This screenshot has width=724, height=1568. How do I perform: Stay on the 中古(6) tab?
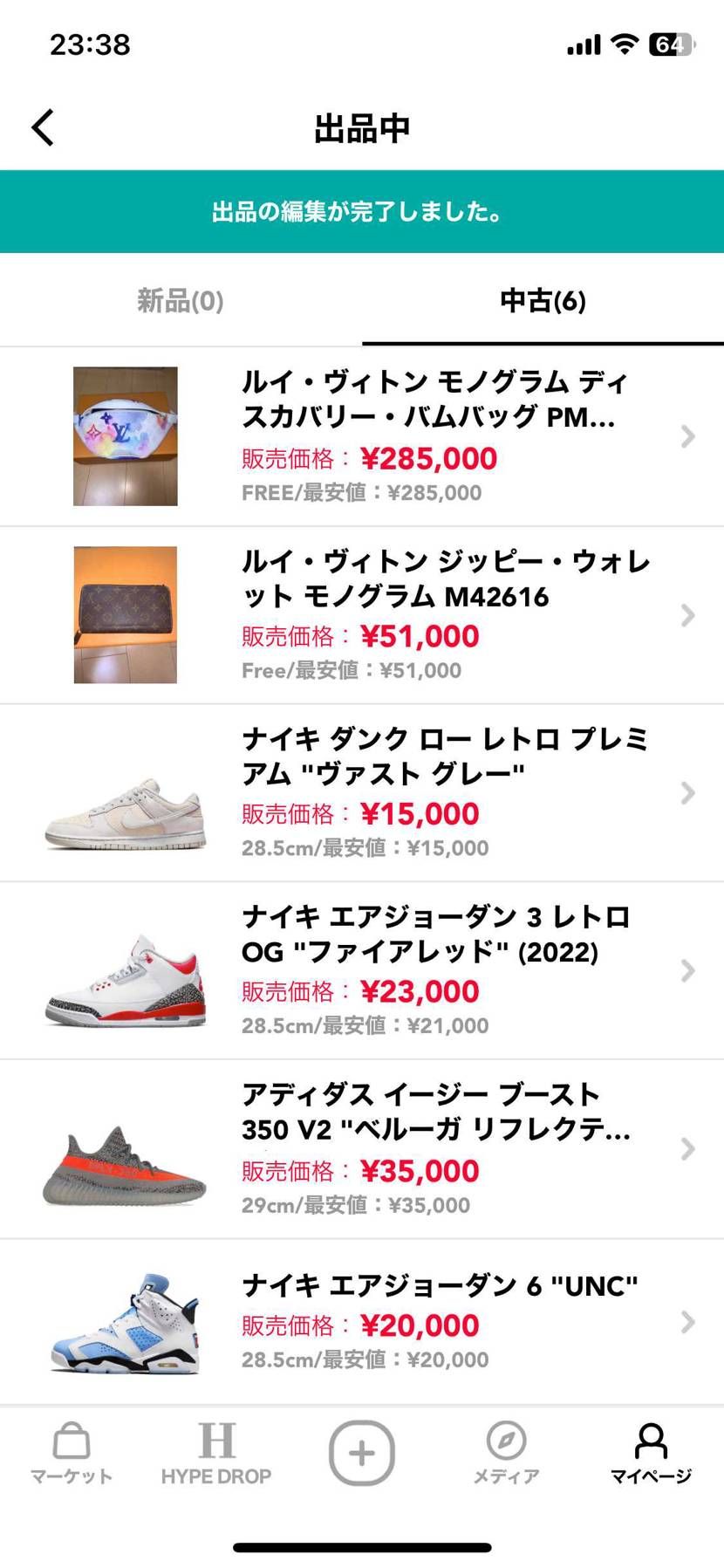[x=542, y=302]
